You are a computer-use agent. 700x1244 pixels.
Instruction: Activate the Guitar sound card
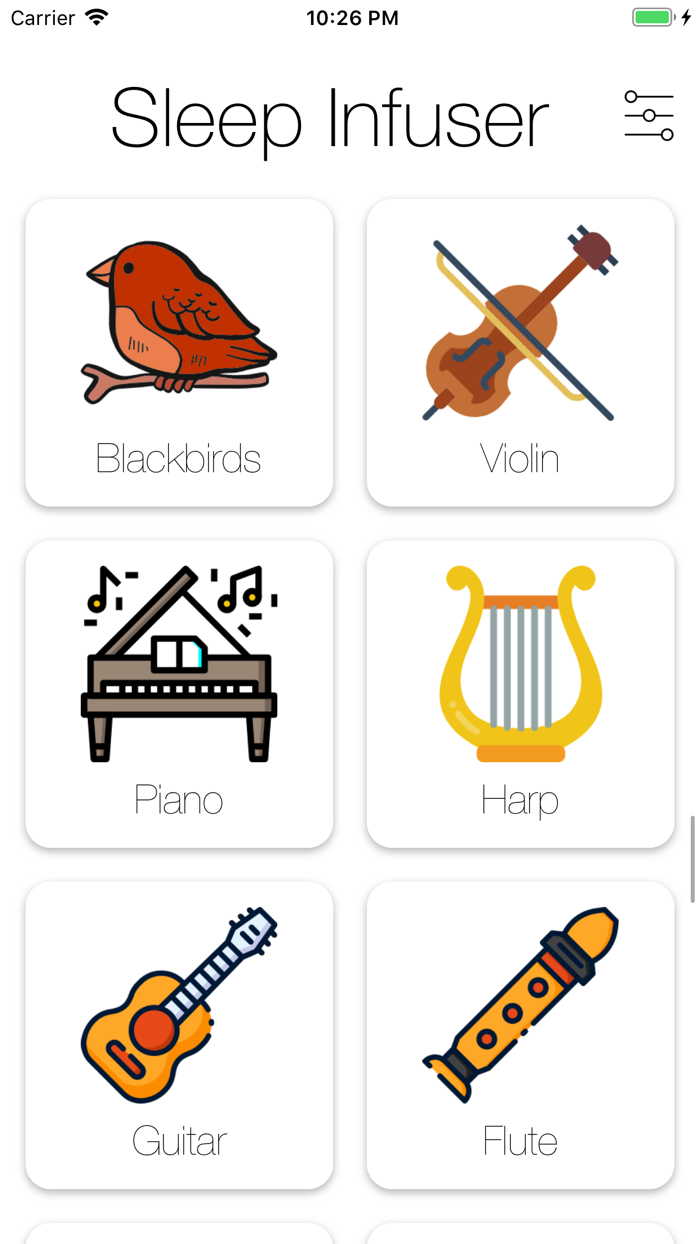179,1035
